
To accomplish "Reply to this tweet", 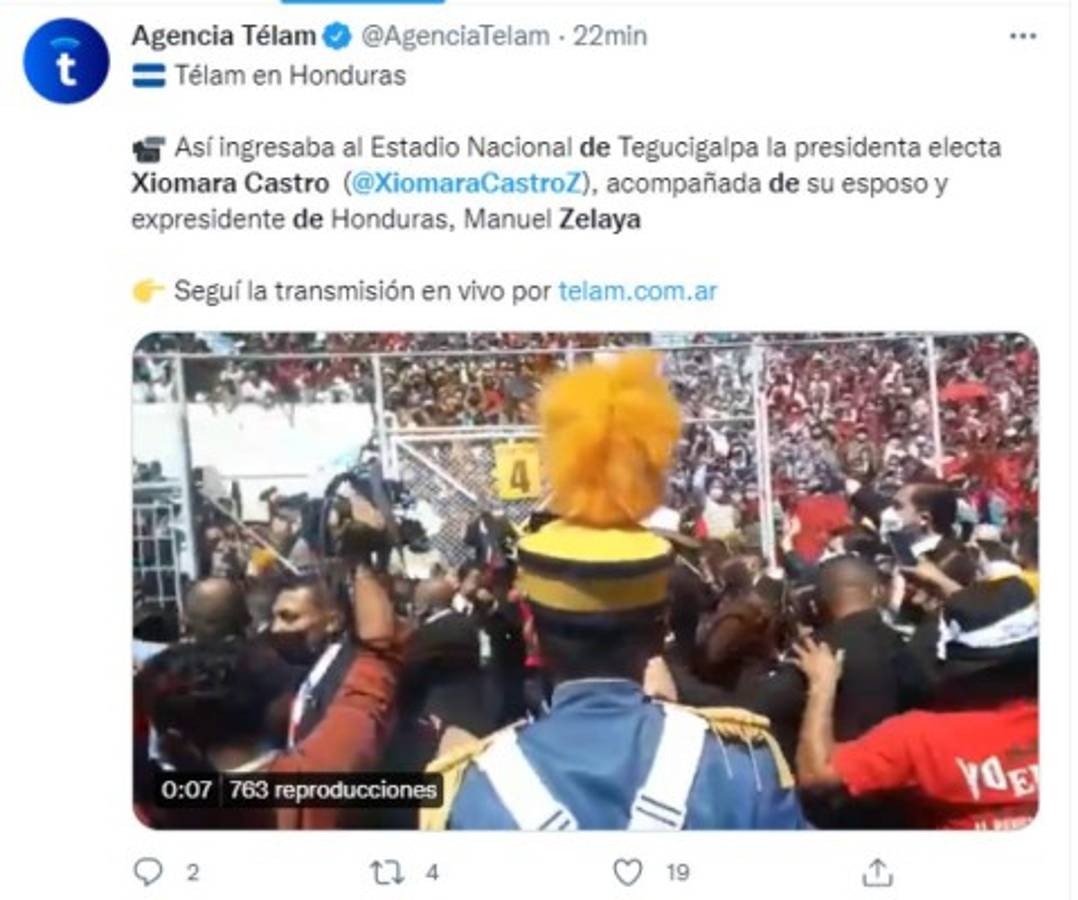I will 148,872.
